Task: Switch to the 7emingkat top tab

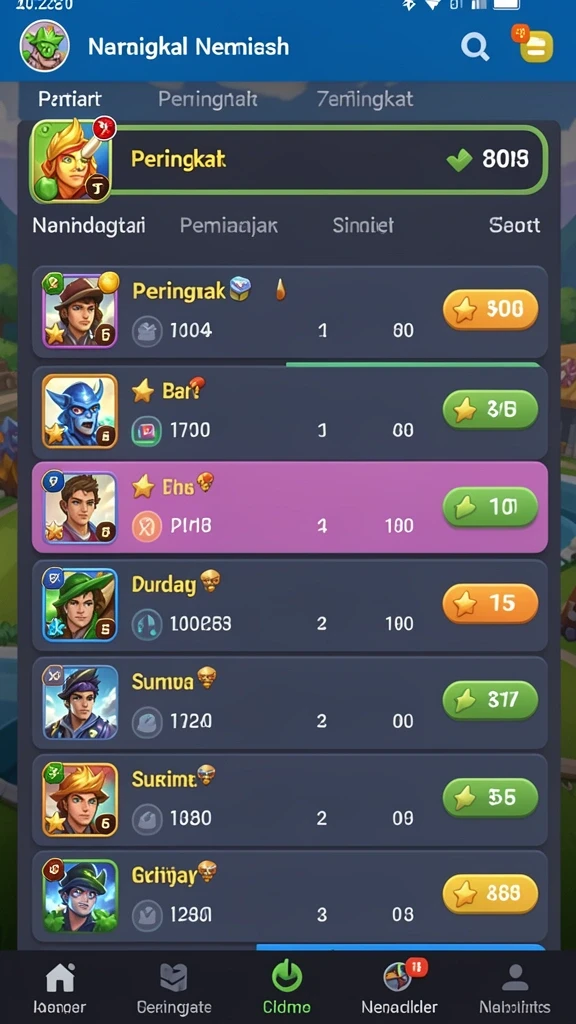Action: [365, 99]
